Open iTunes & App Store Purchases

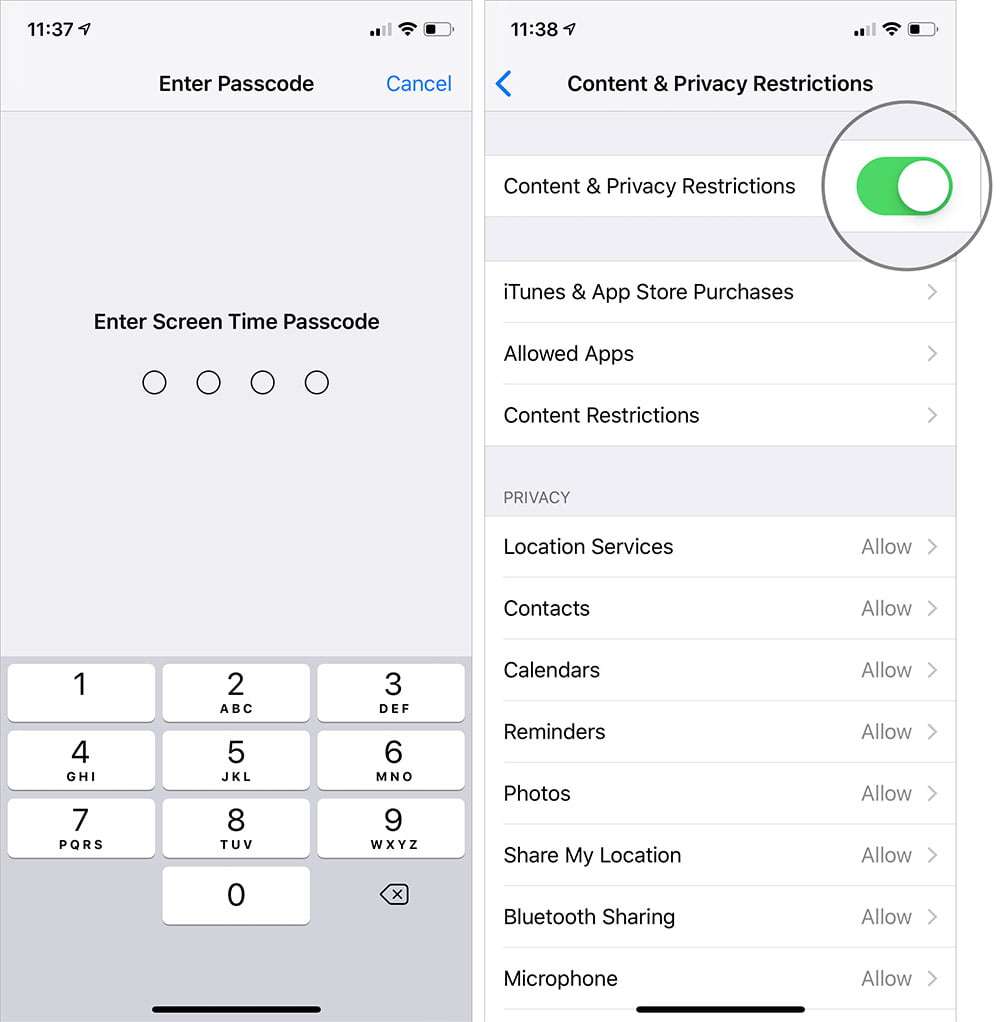point(720,292)
